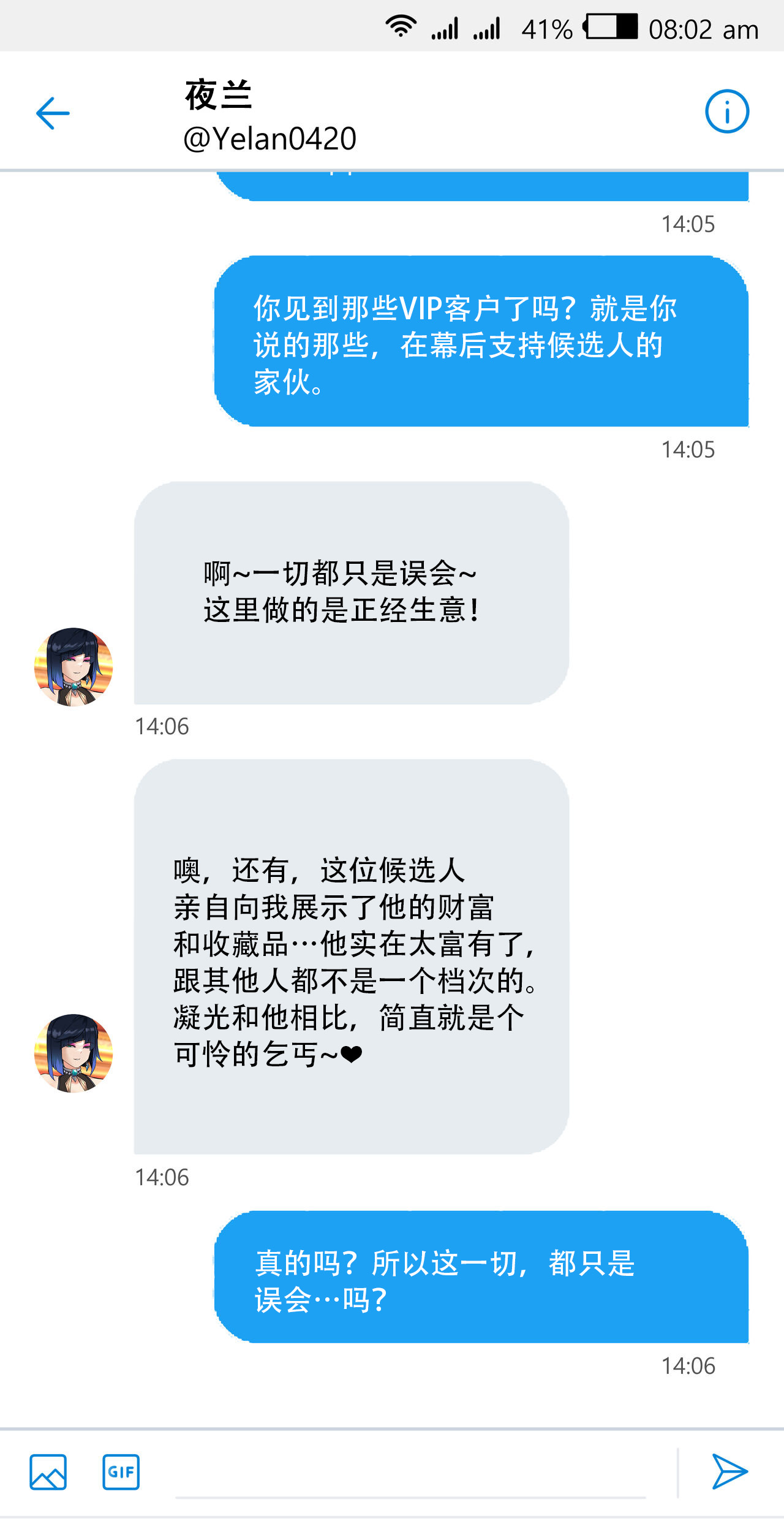
Task: Send the message with the arrow icon
Action: coord(729,1471)
